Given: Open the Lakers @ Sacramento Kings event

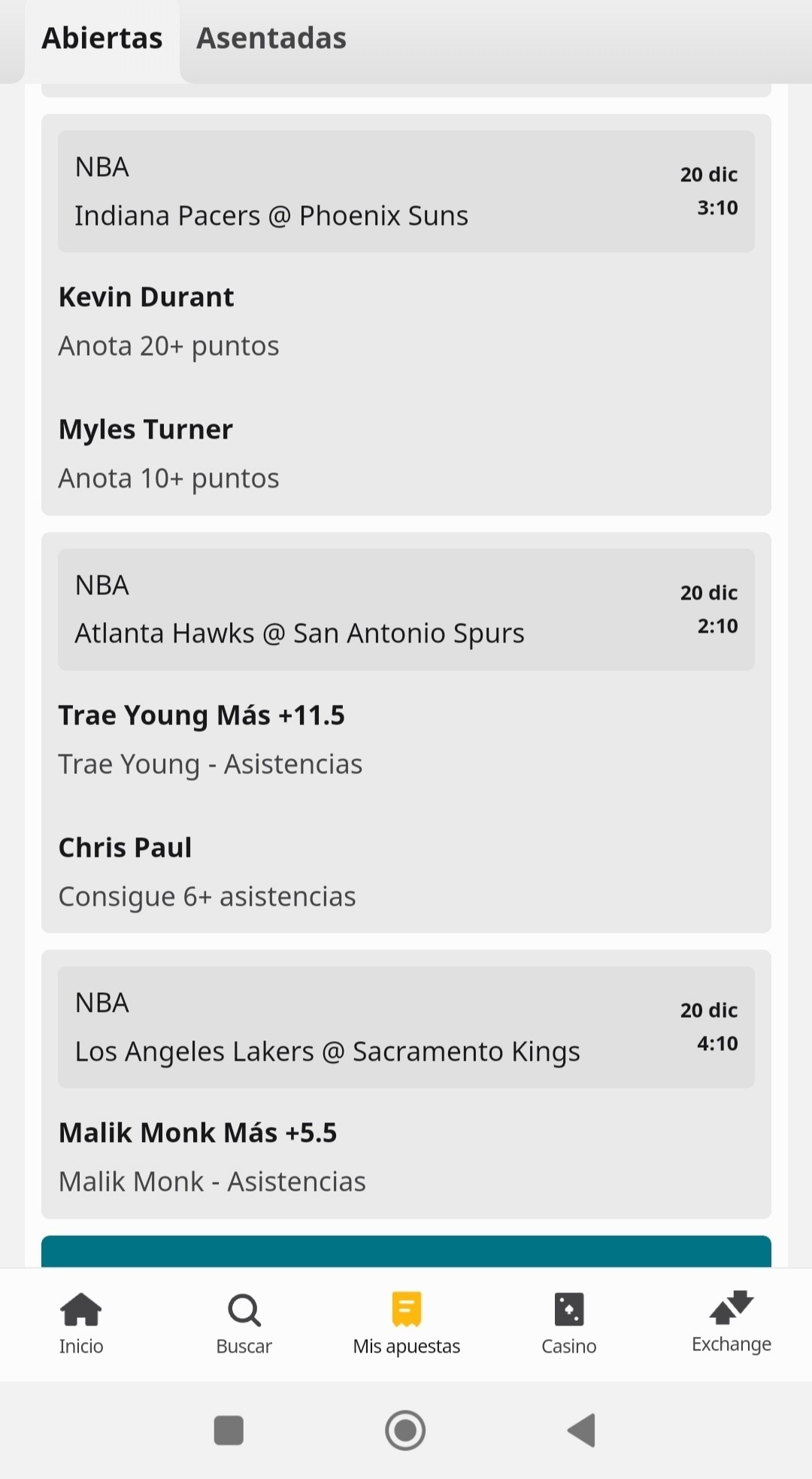Looking at the screenshot, I should coord(406,1027).
